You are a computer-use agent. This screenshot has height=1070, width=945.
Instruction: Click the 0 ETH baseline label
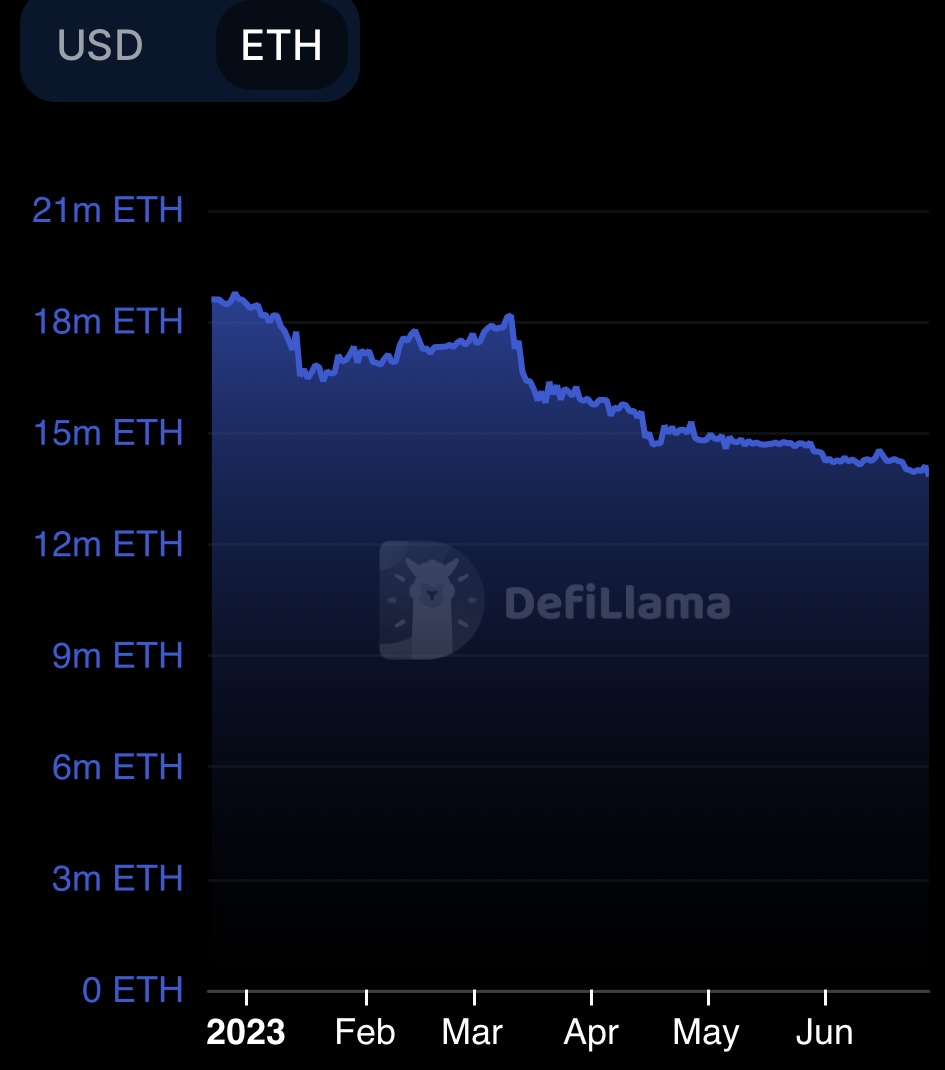pos(131,991)
